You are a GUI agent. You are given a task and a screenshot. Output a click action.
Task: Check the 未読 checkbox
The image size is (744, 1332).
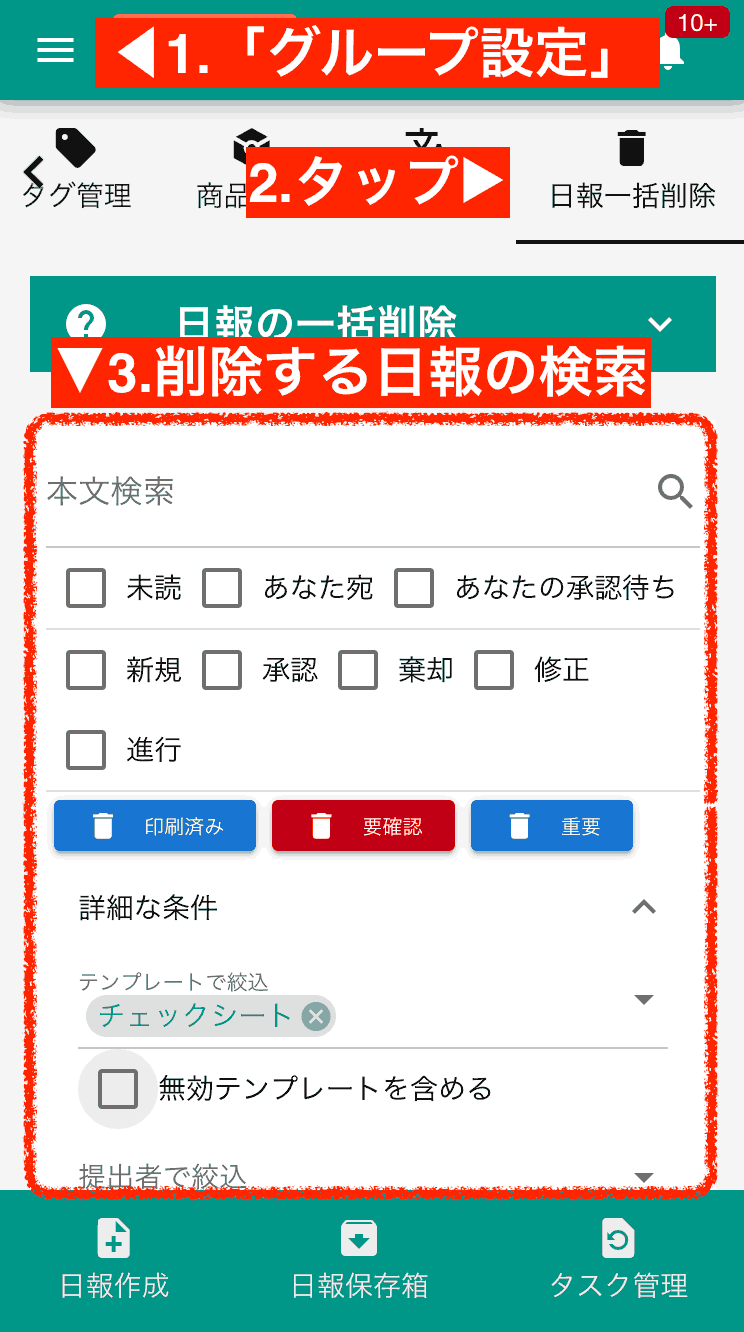point(86,589)
